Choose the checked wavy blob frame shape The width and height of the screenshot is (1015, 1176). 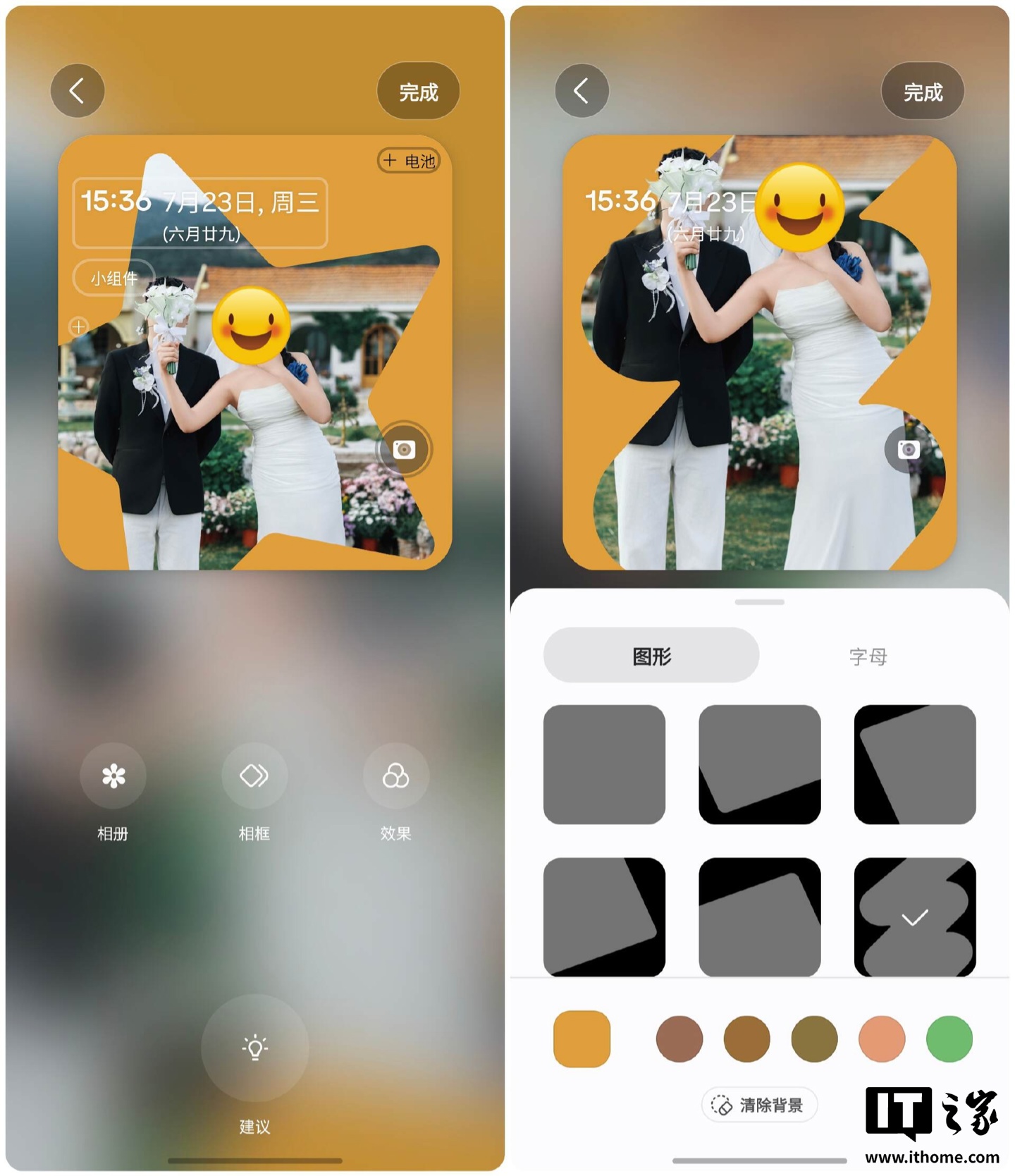pos(914,917)
